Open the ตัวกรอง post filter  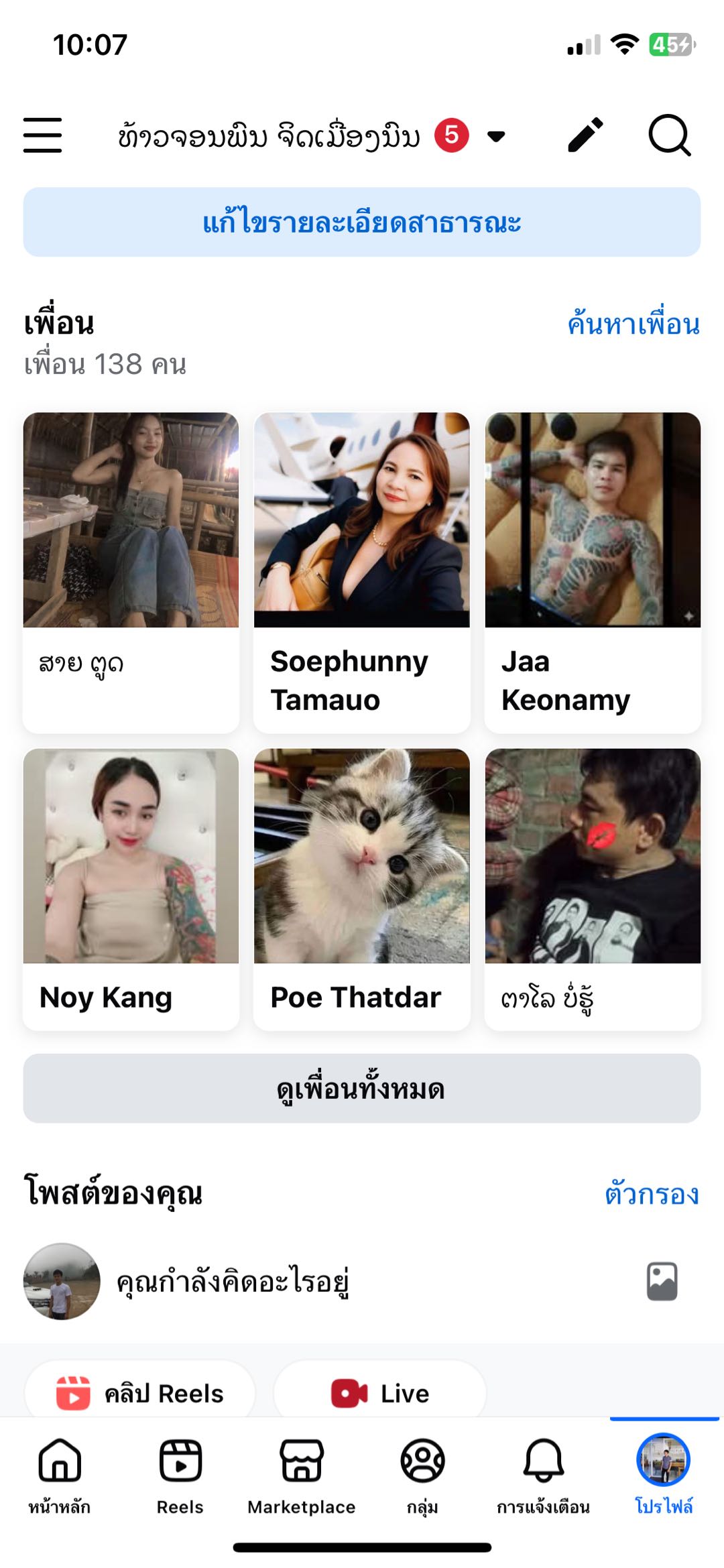point(652,1195)
